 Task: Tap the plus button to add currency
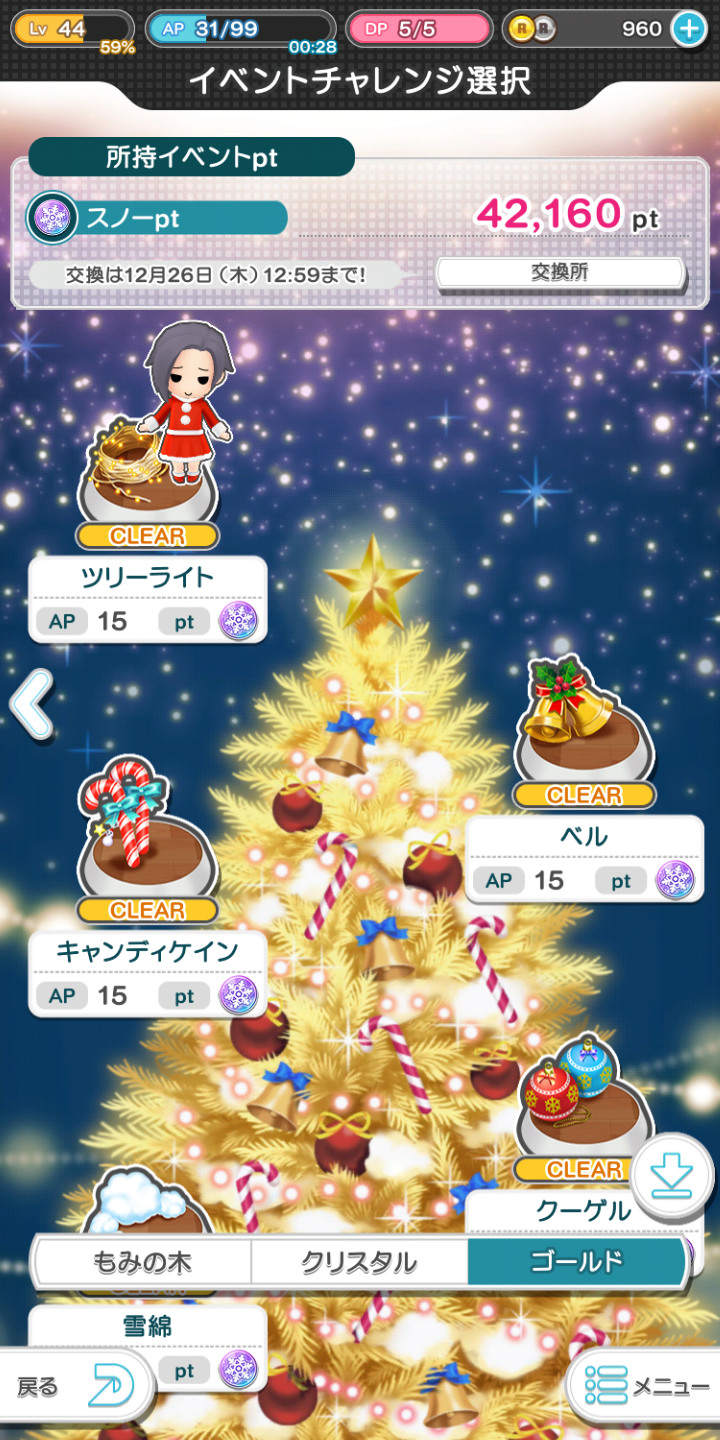point(688,29)
